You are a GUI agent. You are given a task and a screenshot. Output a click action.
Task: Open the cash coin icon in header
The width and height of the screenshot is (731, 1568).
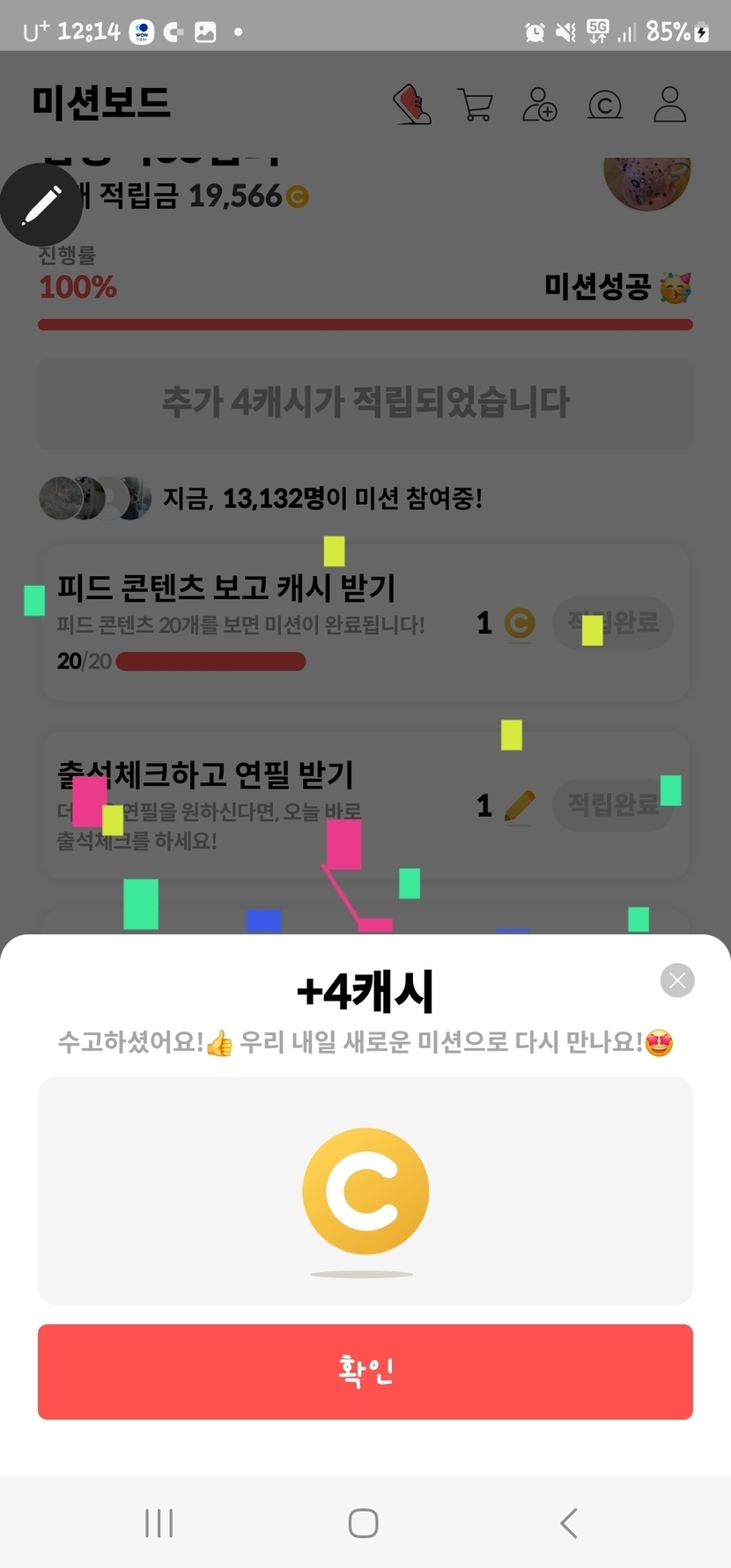pos(604,105)
